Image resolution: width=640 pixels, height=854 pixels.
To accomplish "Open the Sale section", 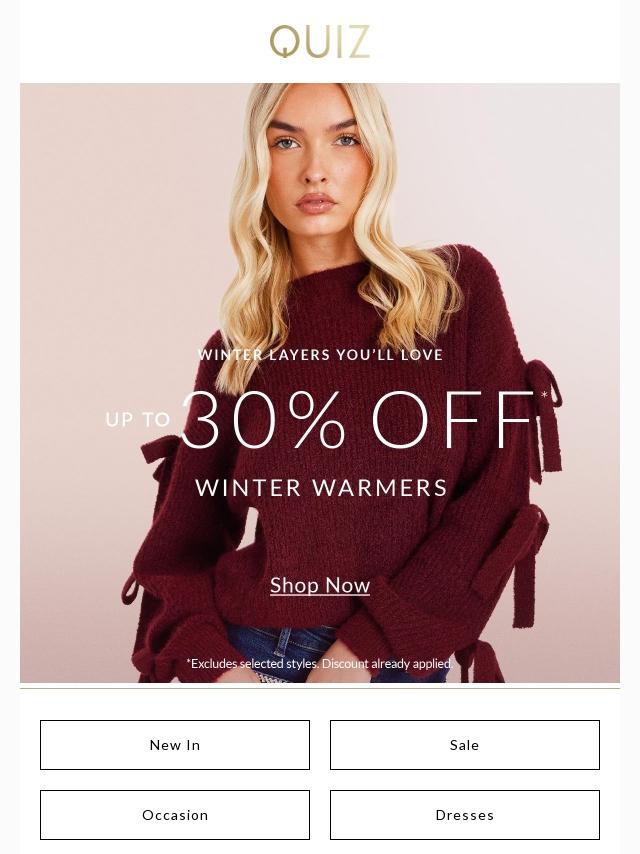I will 465,745.
